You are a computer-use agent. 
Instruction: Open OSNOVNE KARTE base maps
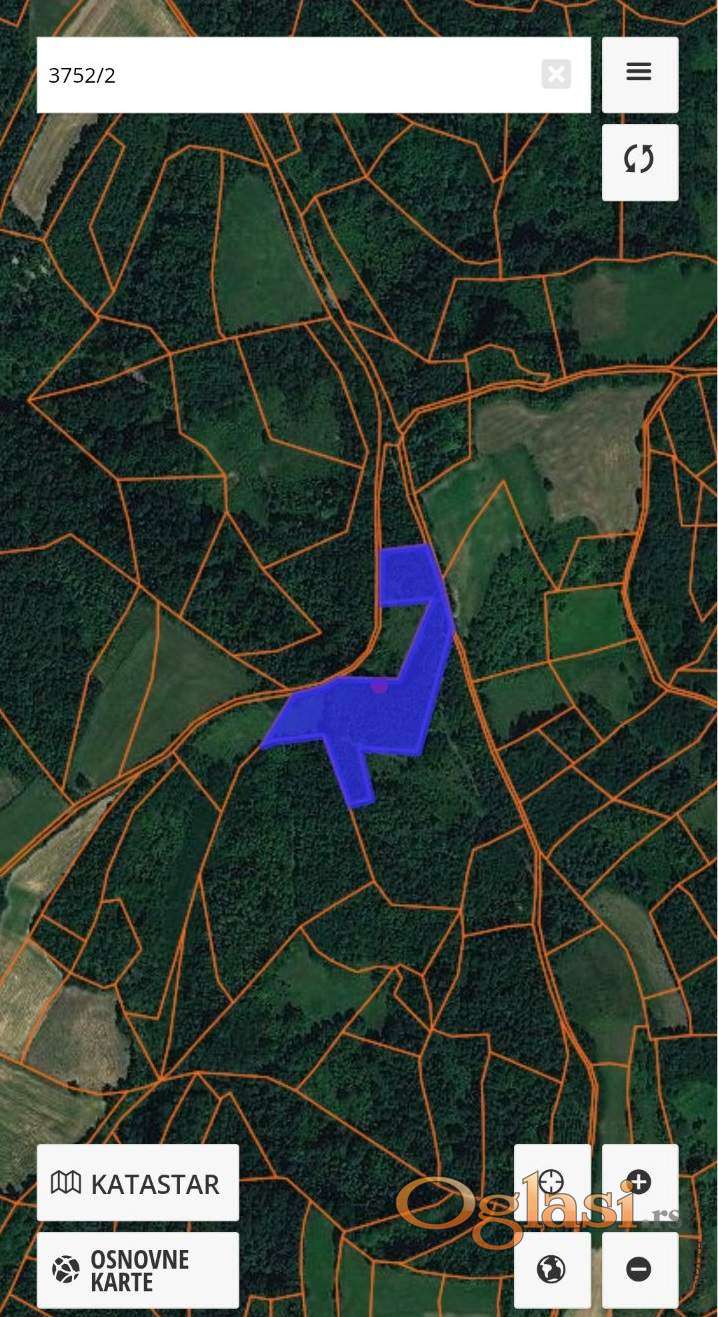(x=138, y=1270)
